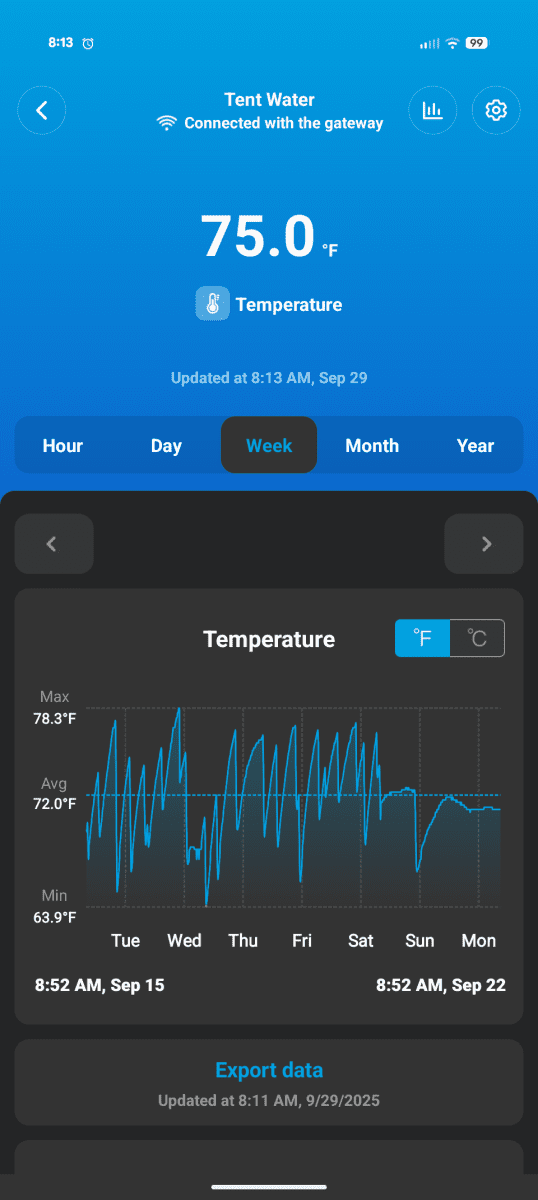The image size is (538, 1200).
Task: Tap the thermometer Temperature icon
Action: click(212, 305)
